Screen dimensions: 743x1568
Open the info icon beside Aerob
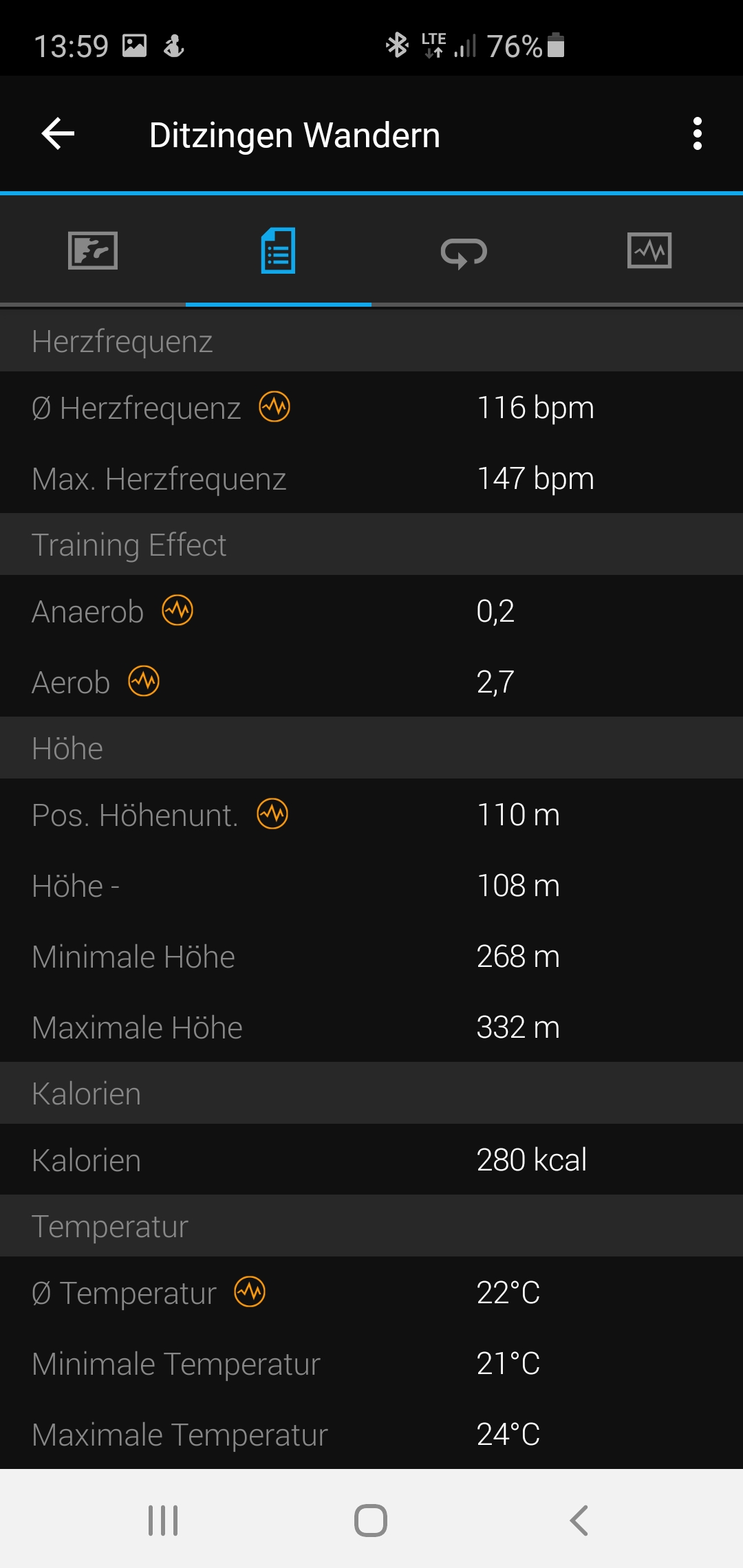coord(144,681)
